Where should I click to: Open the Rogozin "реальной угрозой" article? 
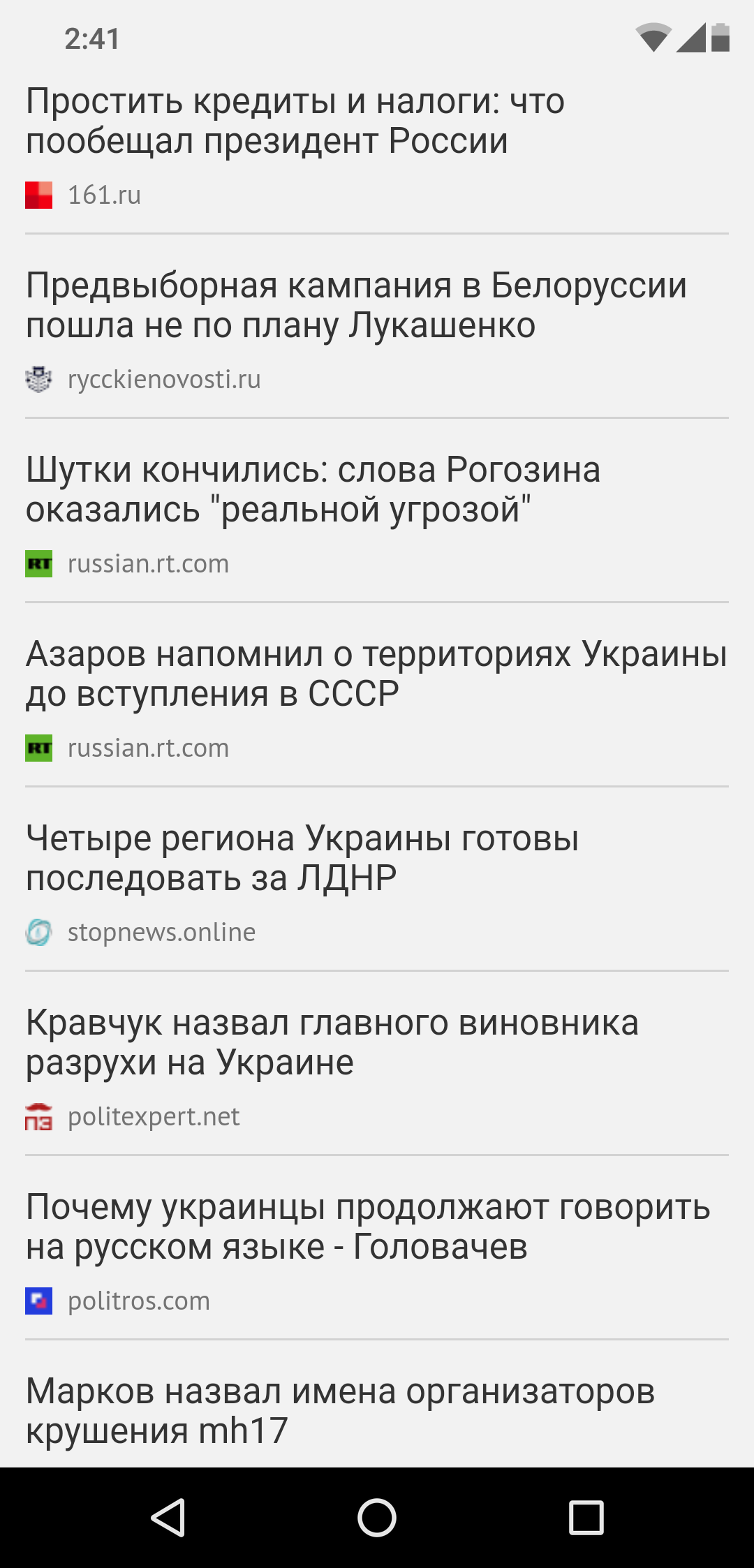click(313, 489)
